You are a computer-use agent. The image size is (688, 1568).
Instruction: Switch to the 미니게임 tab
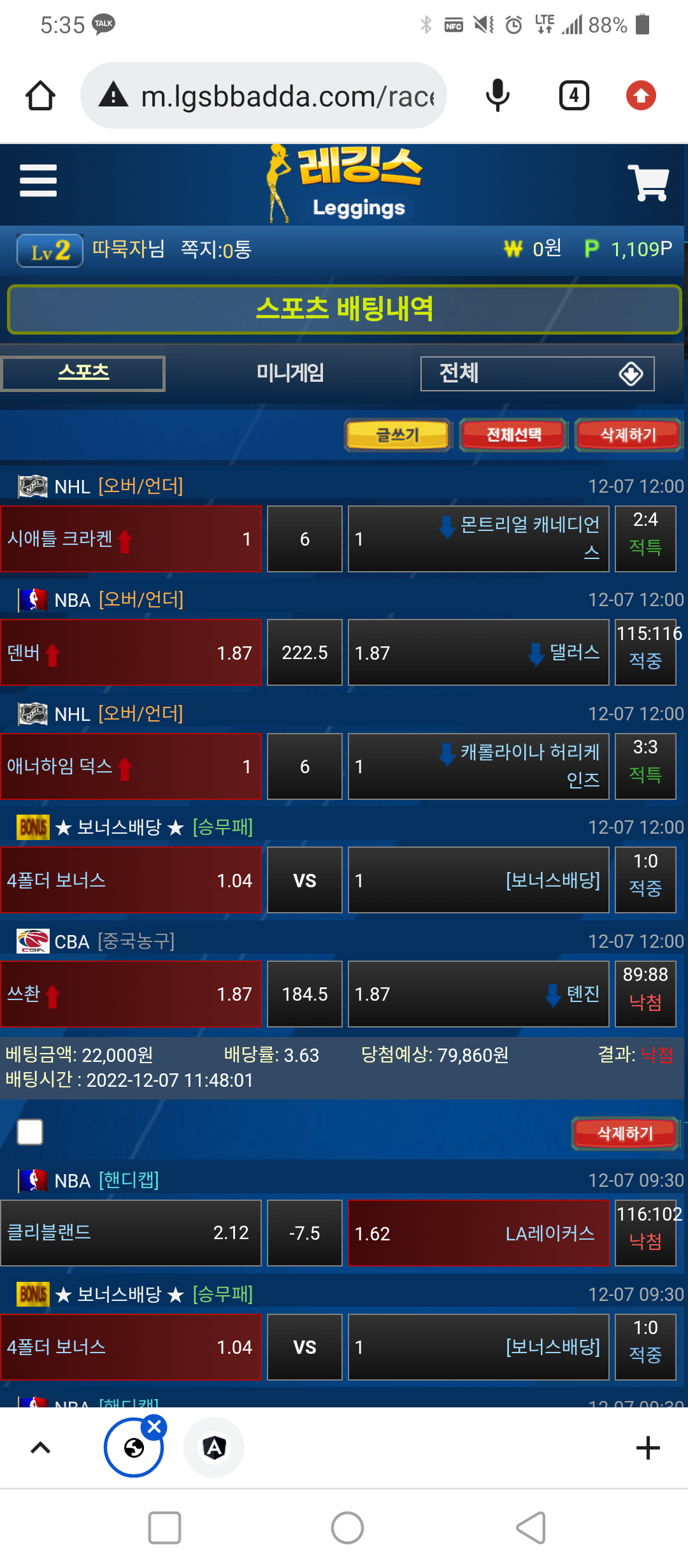(x=290, y=373)
